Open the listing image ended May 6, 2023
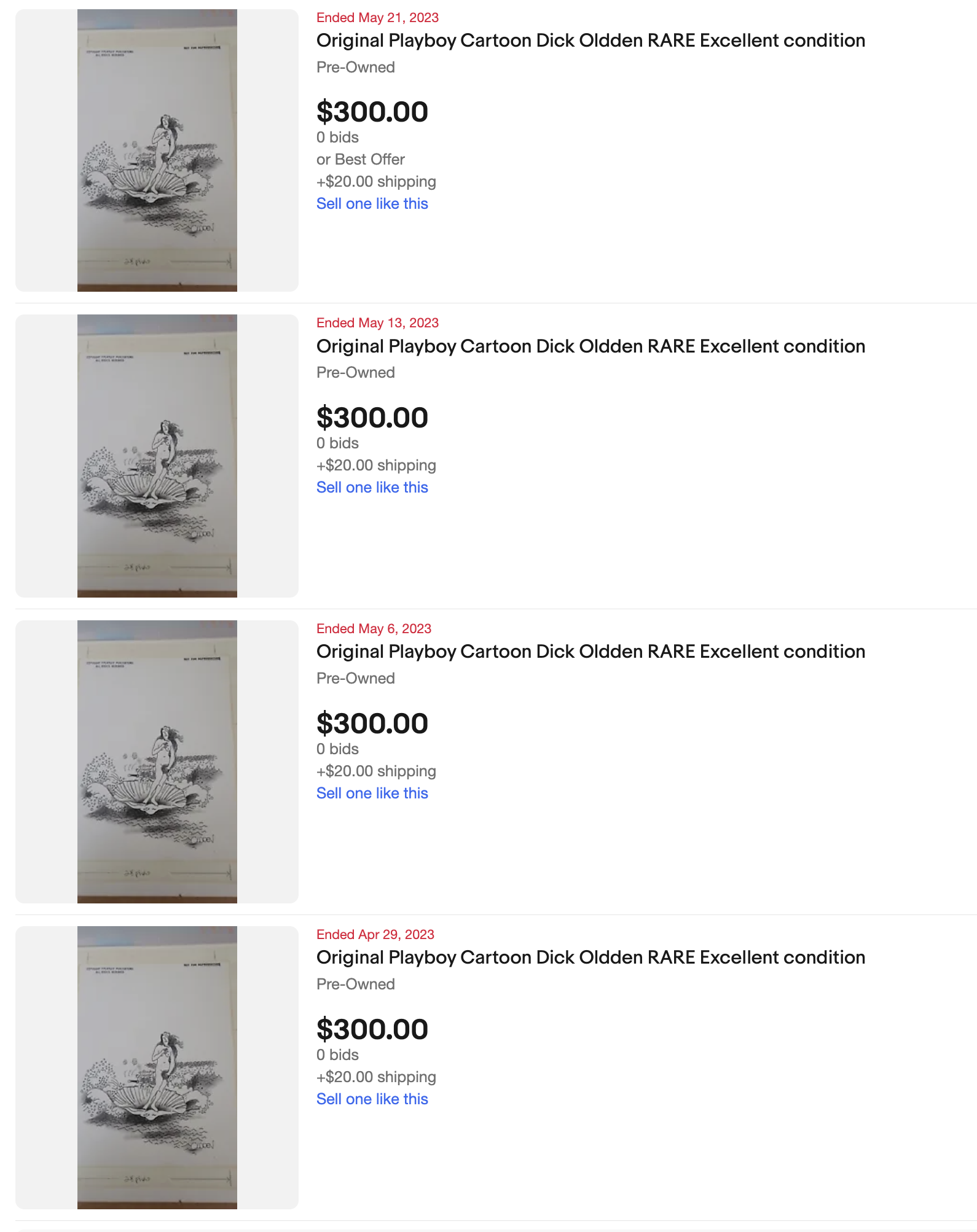The width and height of the screenshot is (977, 1232). tap(157, 762)
